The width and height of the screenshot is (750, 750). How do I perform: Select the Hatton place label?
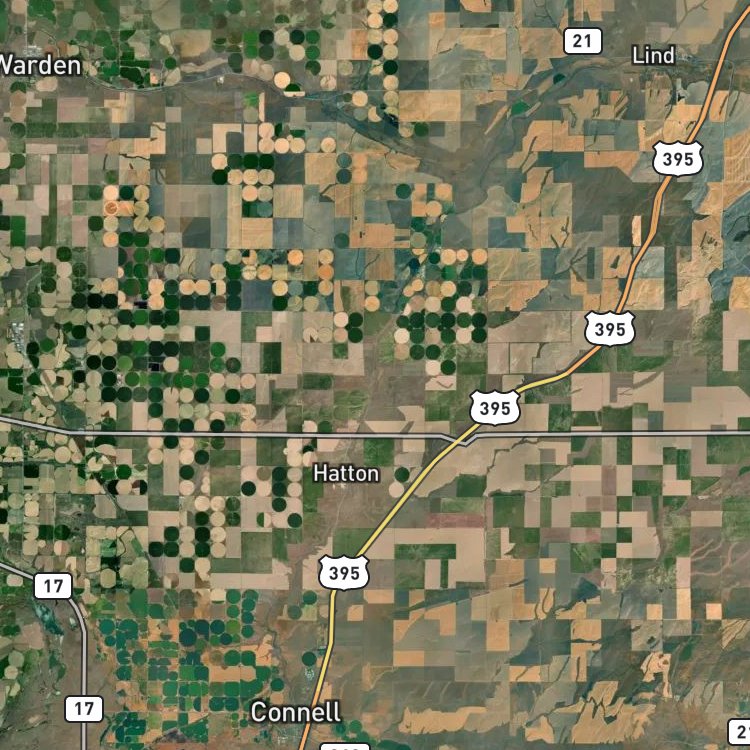[x=346, y=474]
